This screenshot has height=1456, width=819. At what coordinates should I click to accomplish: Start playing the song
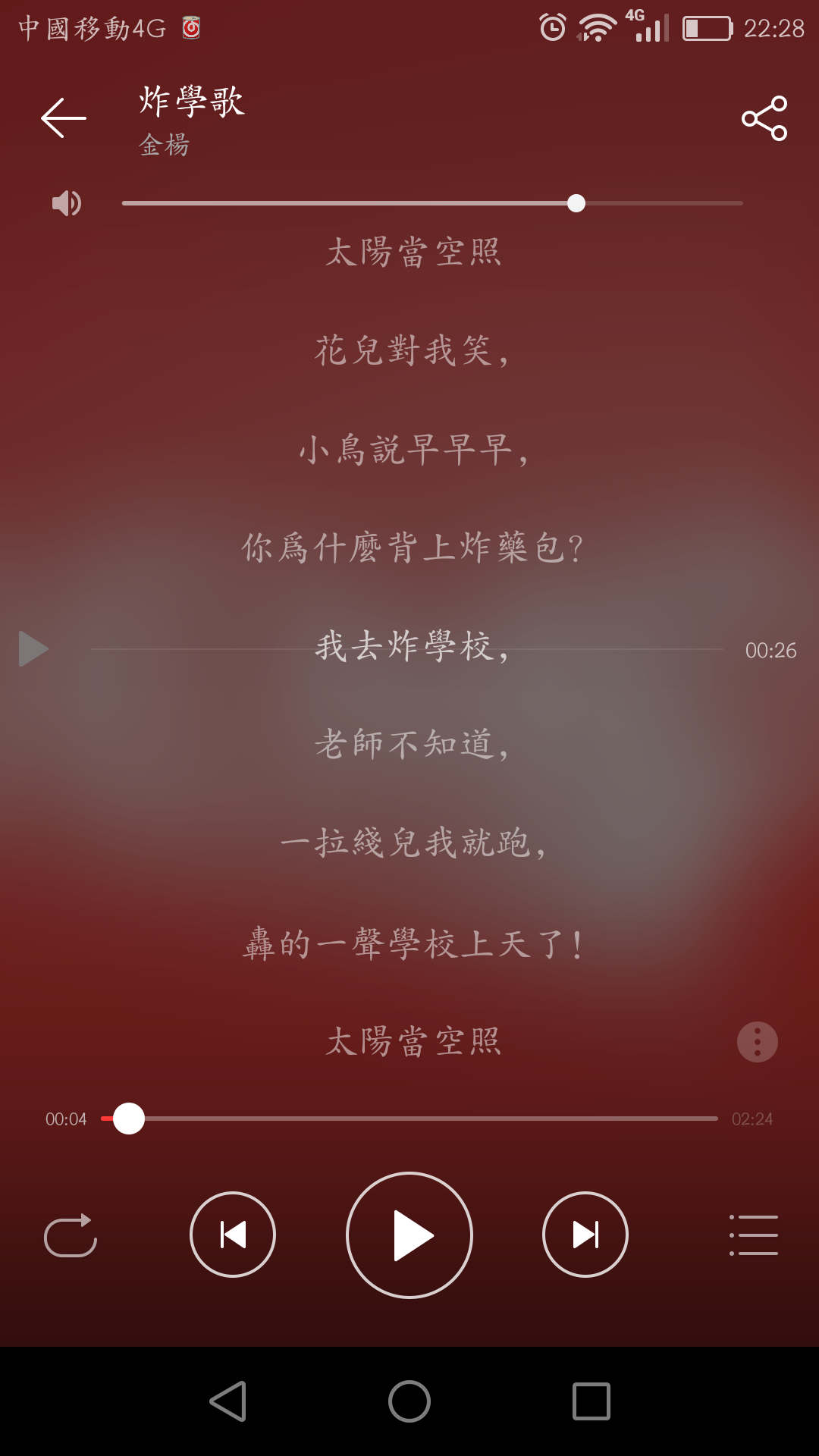coord(409,1235)
